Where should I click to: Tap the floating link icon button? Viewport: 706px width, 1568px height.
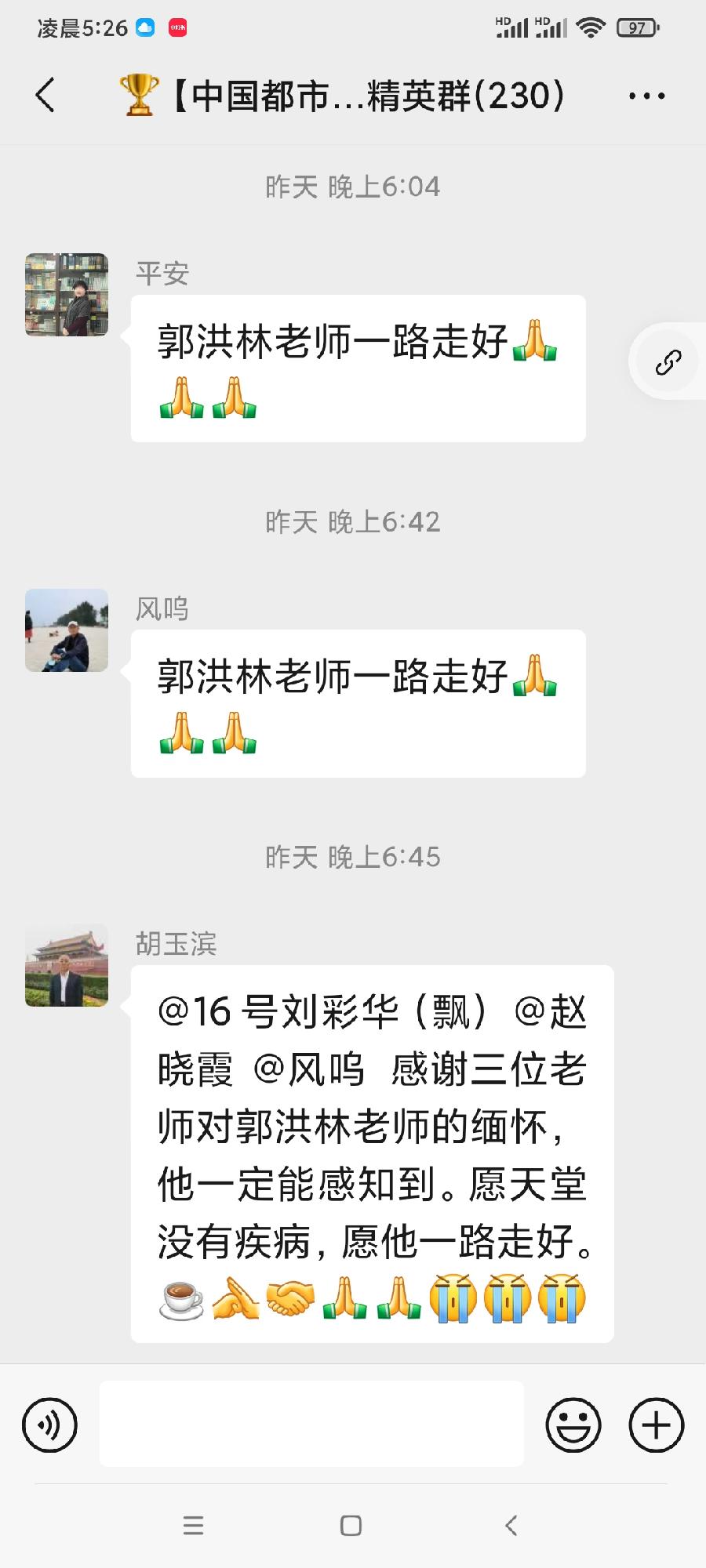coord(668,362)
